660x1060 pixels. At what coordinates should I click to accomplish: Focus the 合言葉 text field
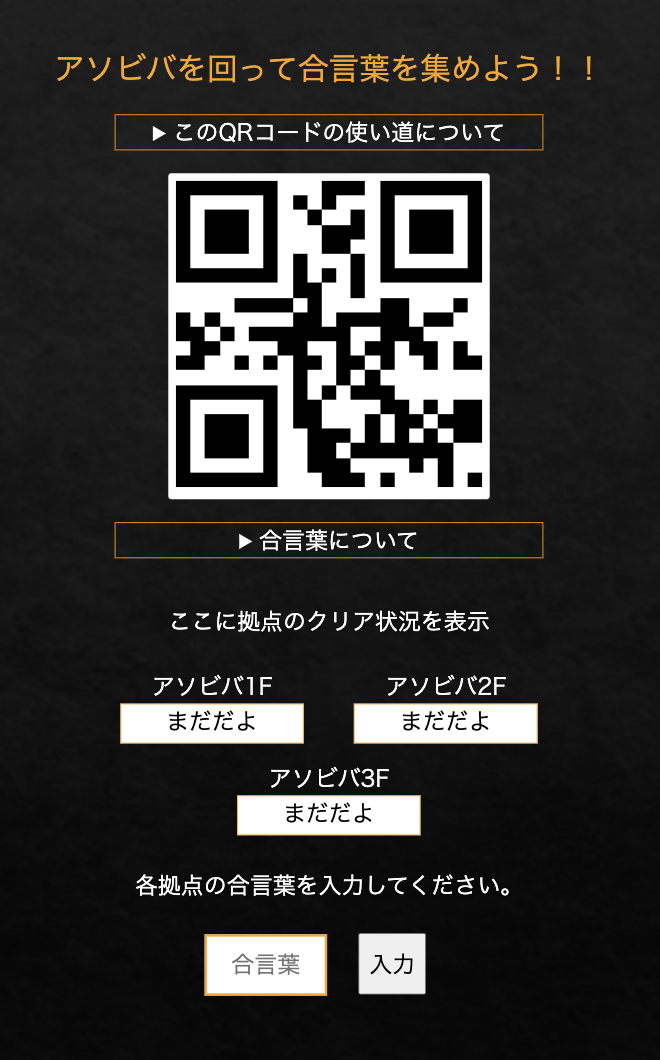[x=266, y=965]
